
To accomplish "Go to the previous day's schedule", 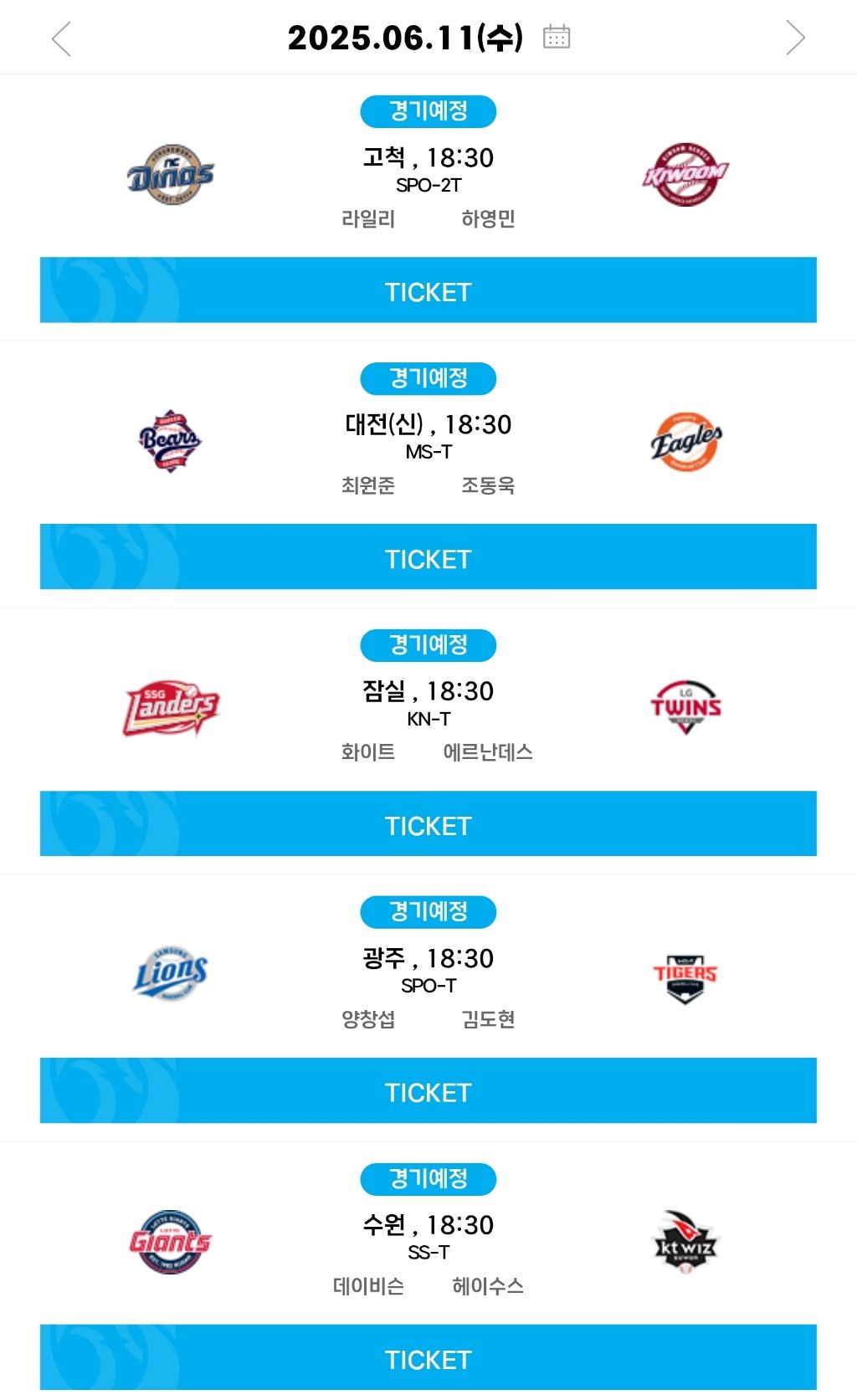I will pos(61,38).
